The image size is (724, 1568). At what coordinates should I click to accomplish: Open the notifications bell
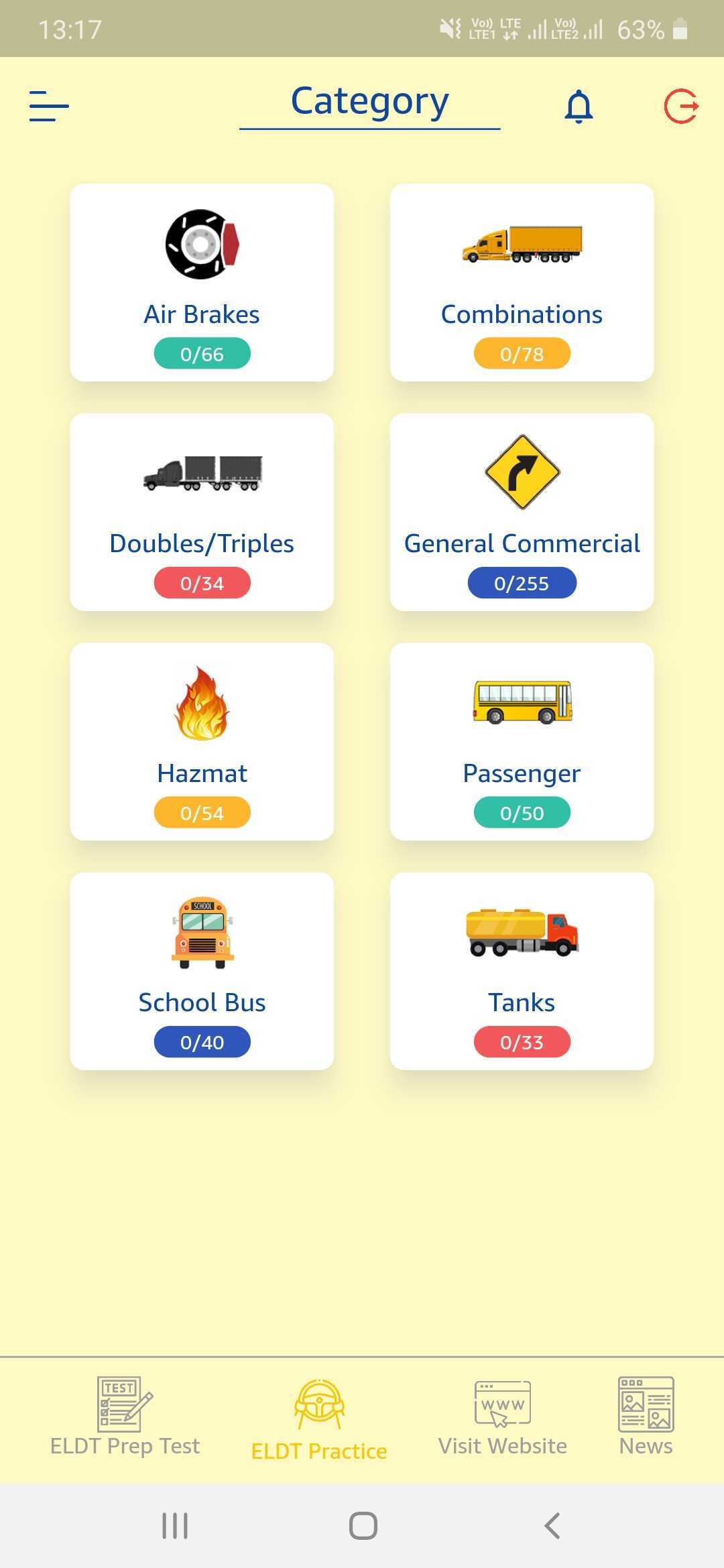point(579,107)
